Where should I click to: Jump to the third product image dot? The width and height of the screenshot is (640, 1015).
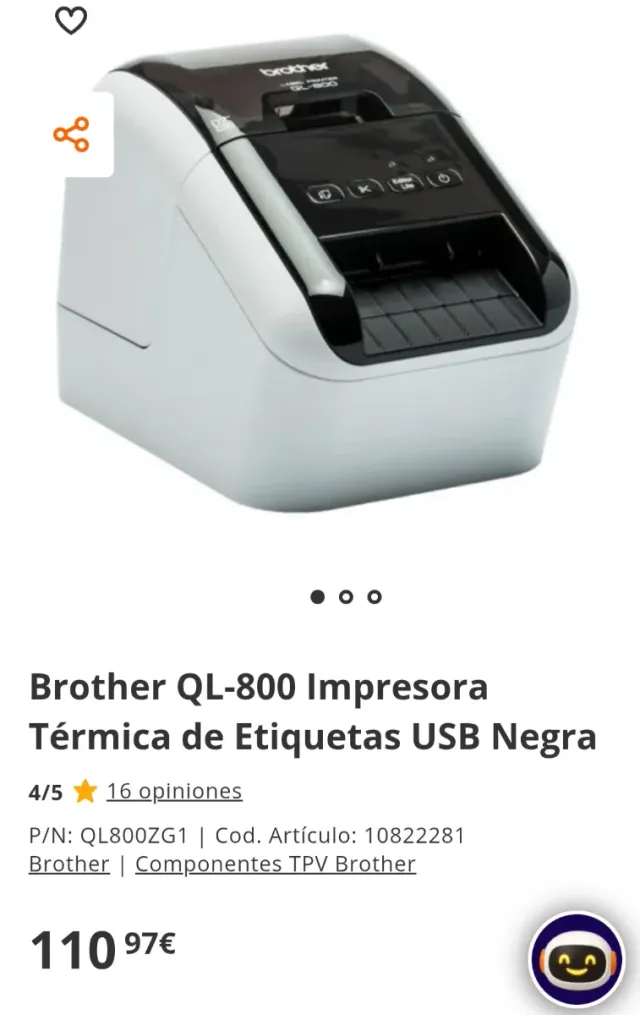[374, 597]
